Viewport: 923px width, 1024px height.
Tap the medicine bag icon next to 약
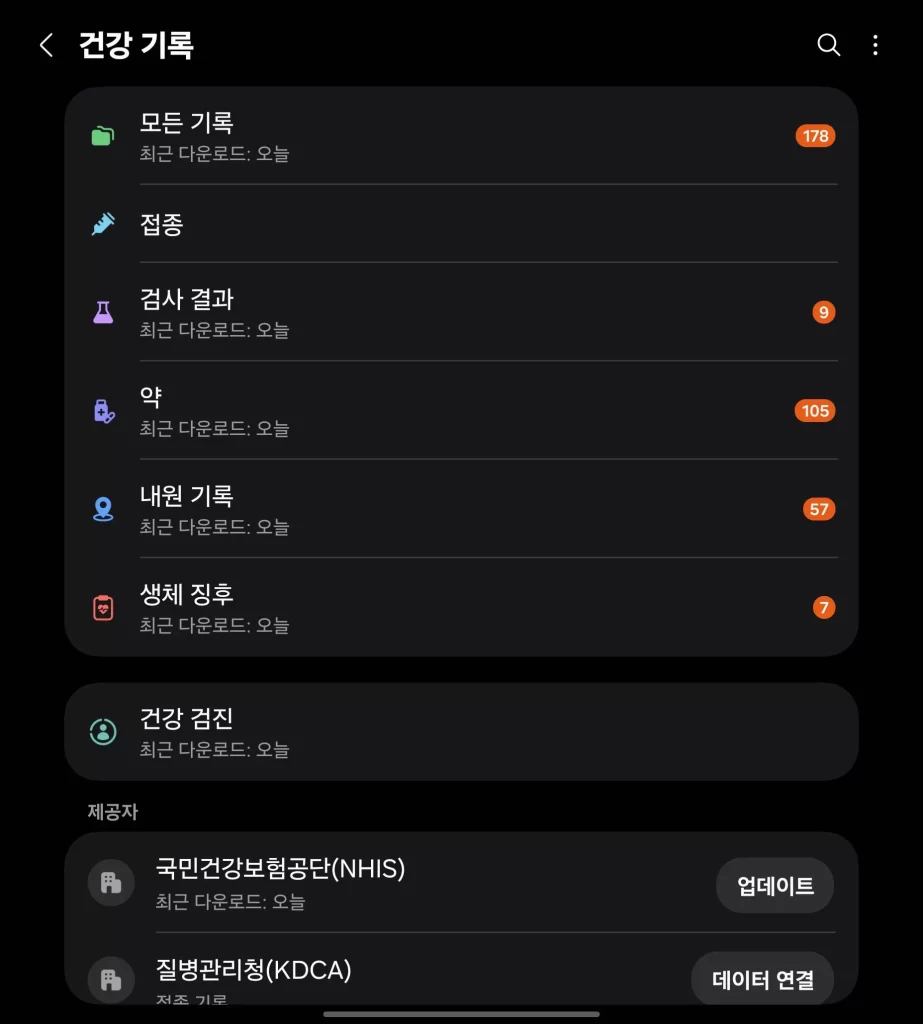101,410
